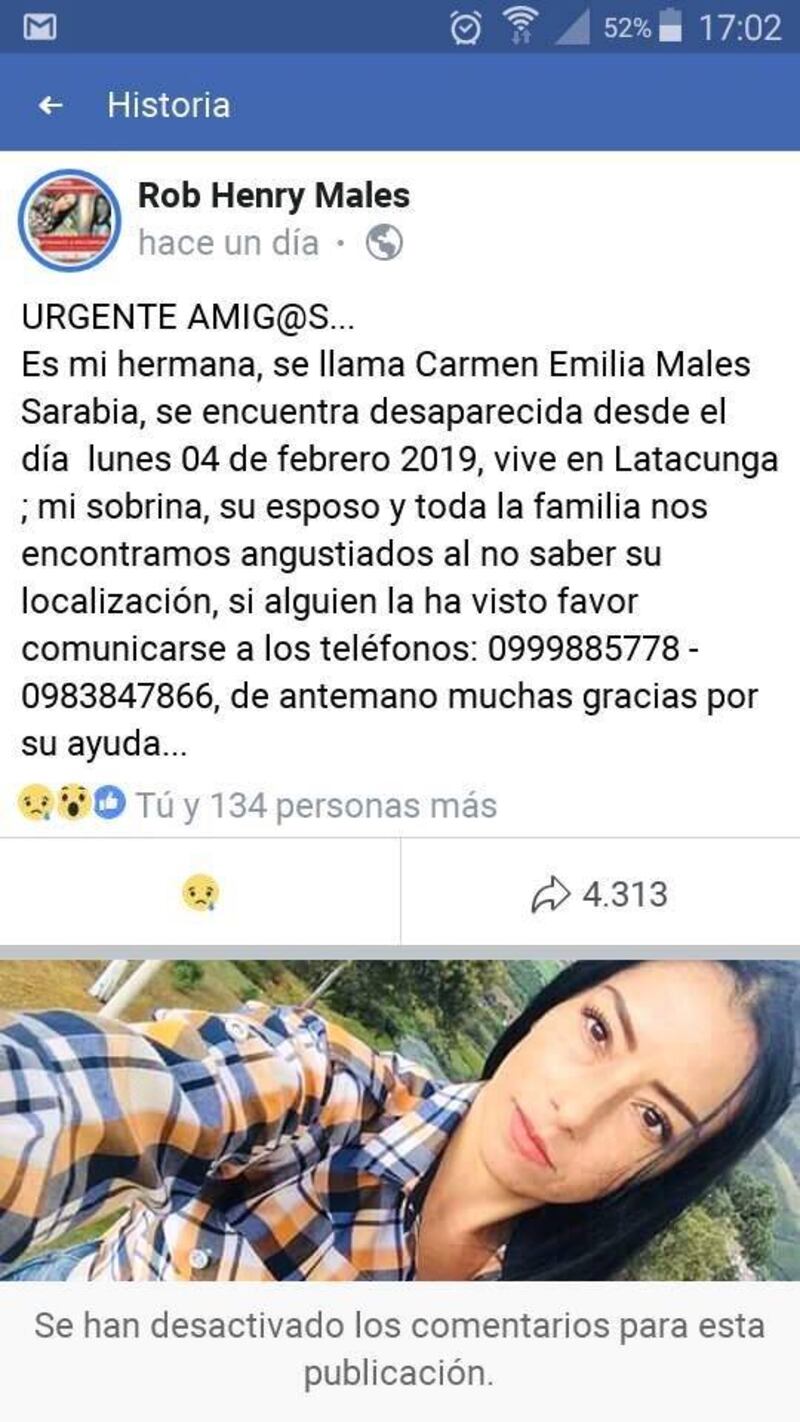
Task: View post privacy globe icon
Action: click(x=384, y=243)
